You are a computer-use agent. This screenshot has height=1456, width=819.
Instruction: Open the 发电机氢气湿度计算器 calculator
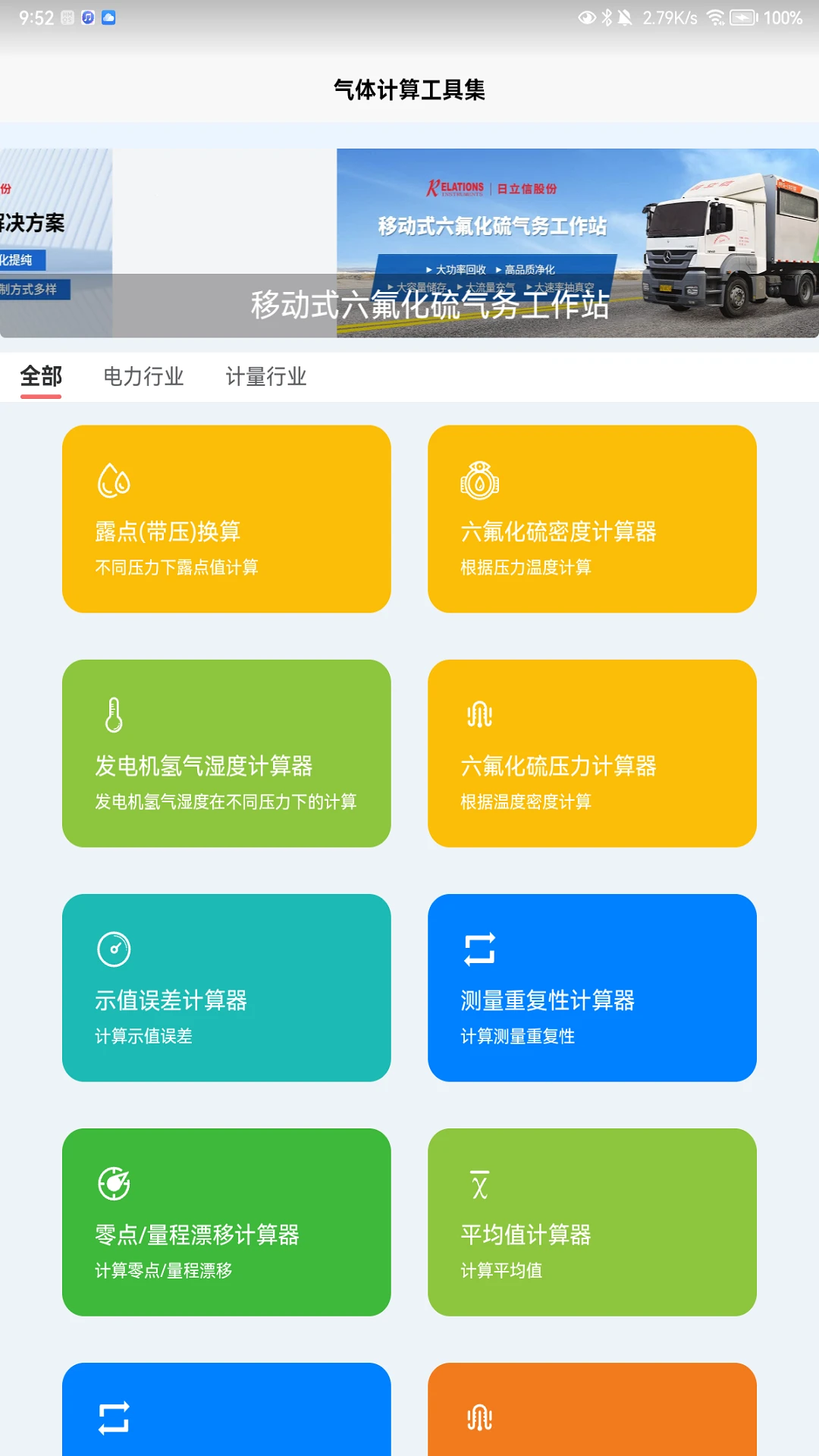[x=226, y=754]
